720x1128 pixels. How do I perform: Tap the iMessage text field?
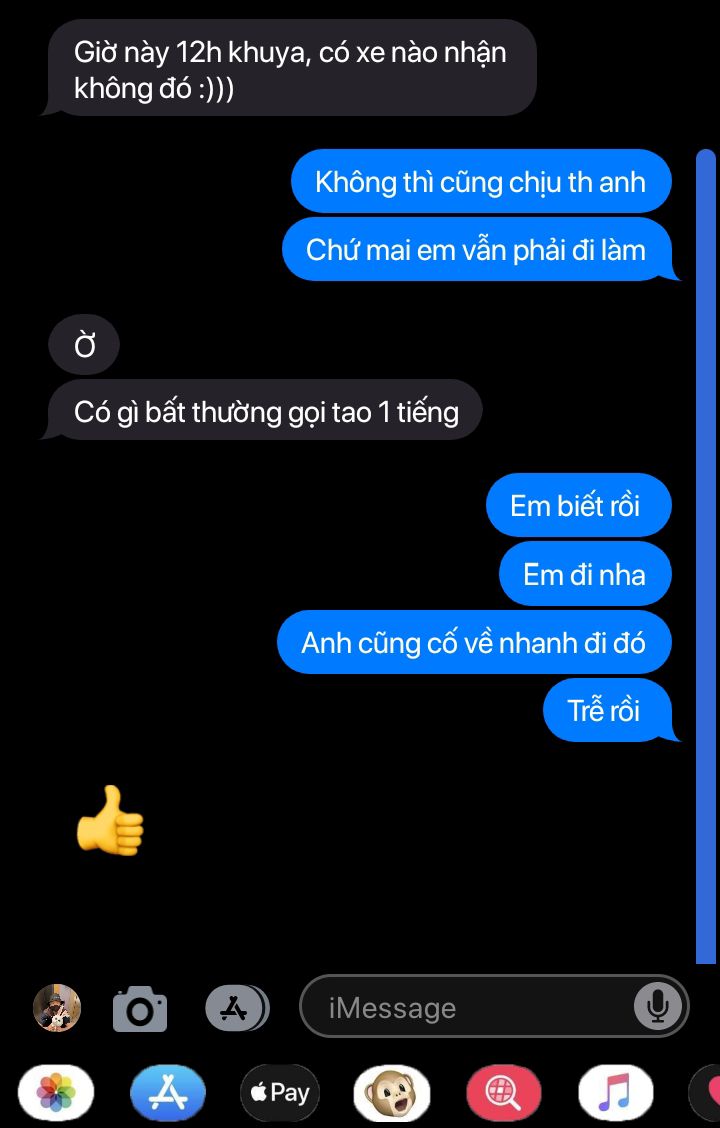click(470, 1008)
